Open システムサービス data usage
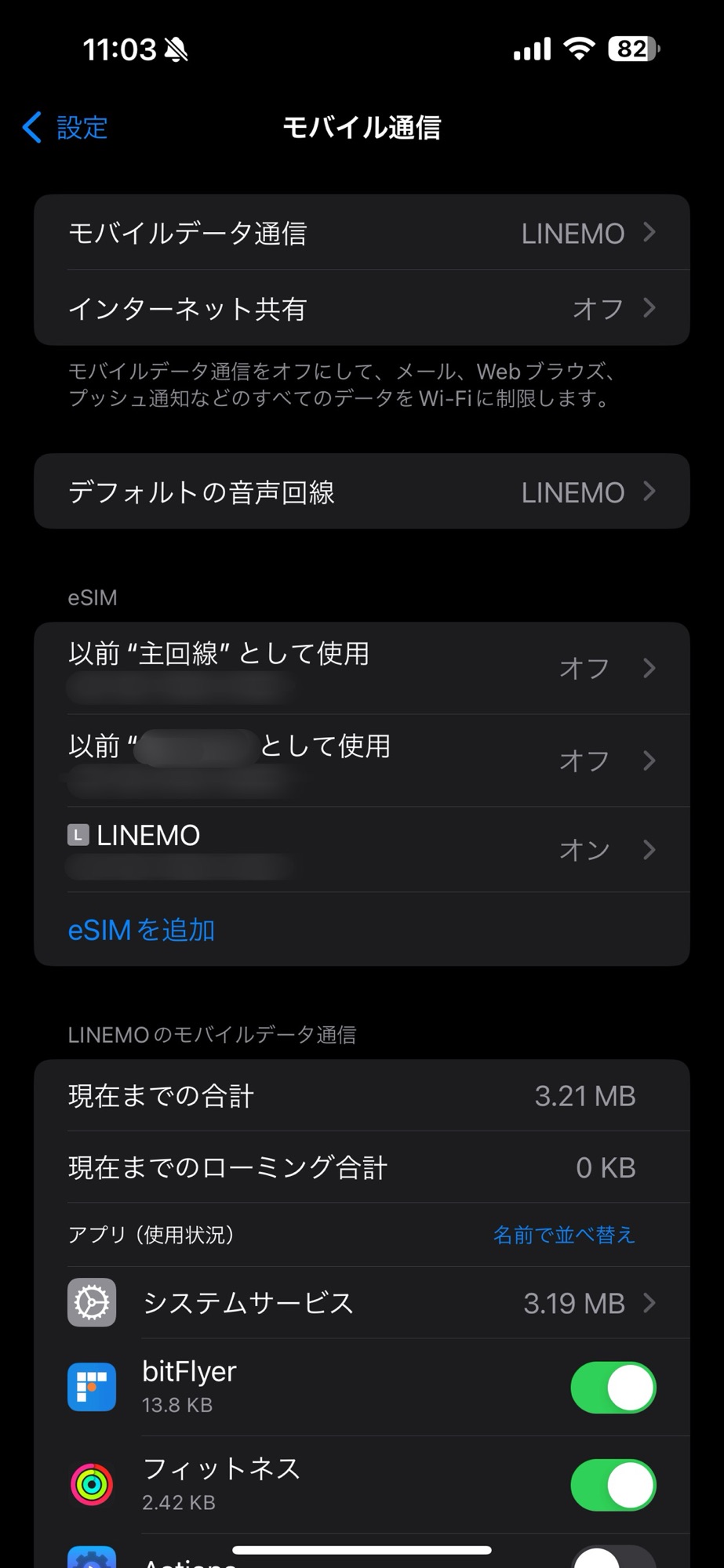 pyautogui.click(x=361, y=1303)
